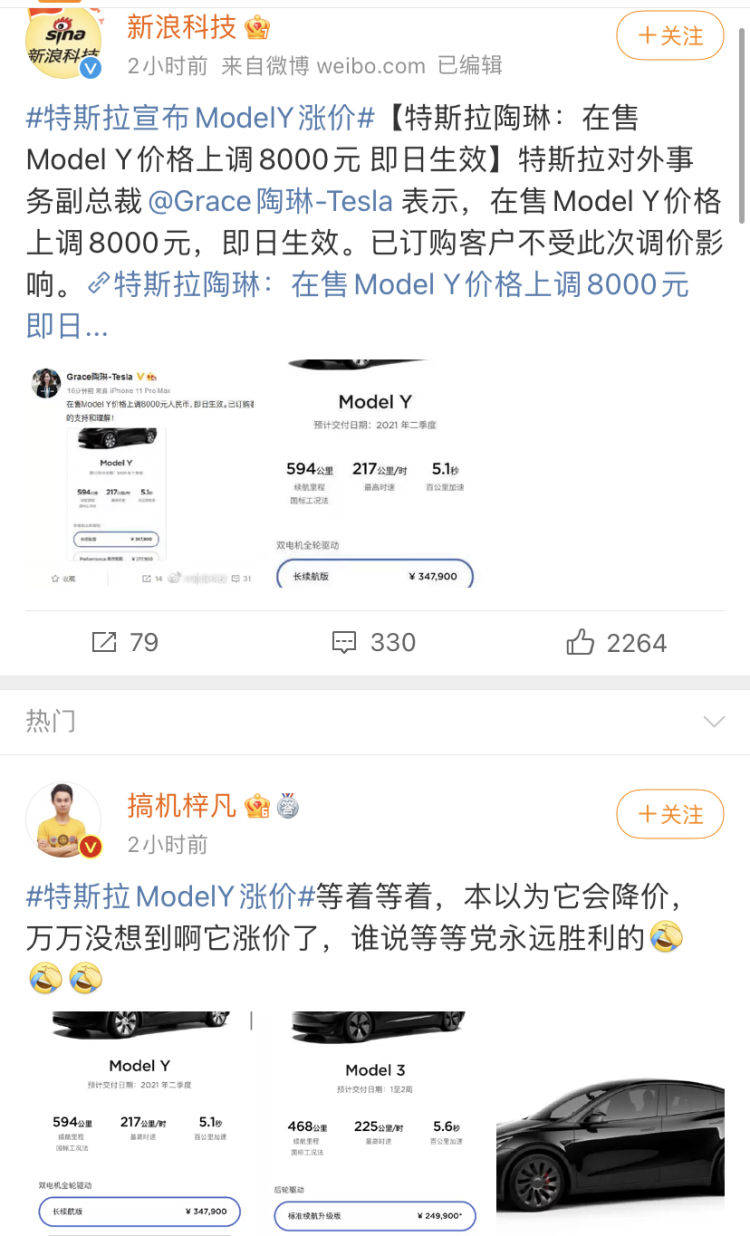Open 新浪科技 username

182,27
